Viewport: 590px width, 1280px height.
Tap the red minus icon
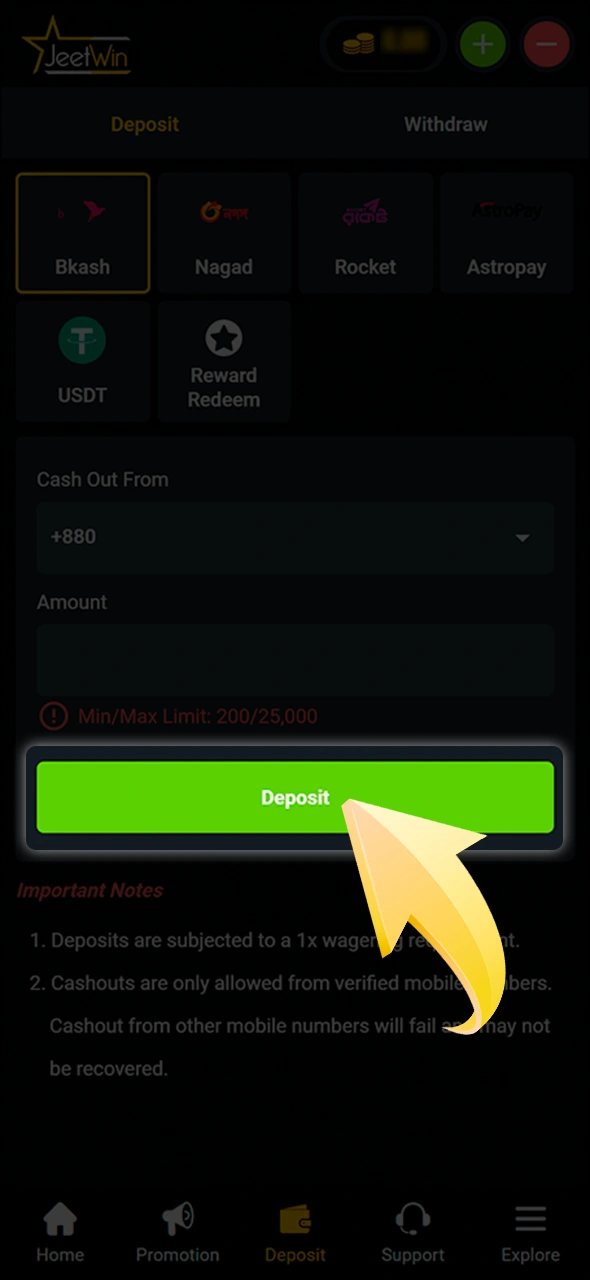click(546, 44)
